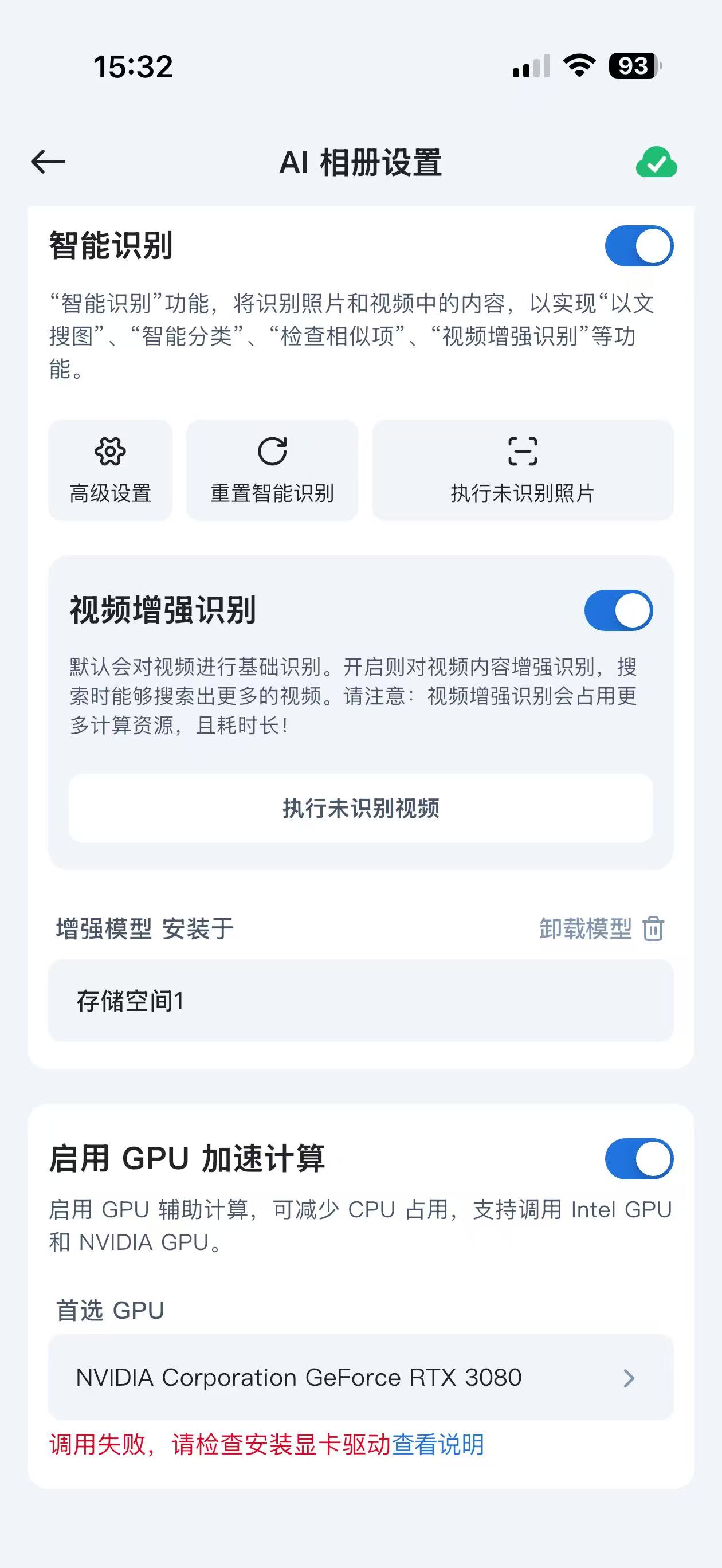Open 高级设置
The height and width of the screenshot is (1568, 722).
pos(110,470)
